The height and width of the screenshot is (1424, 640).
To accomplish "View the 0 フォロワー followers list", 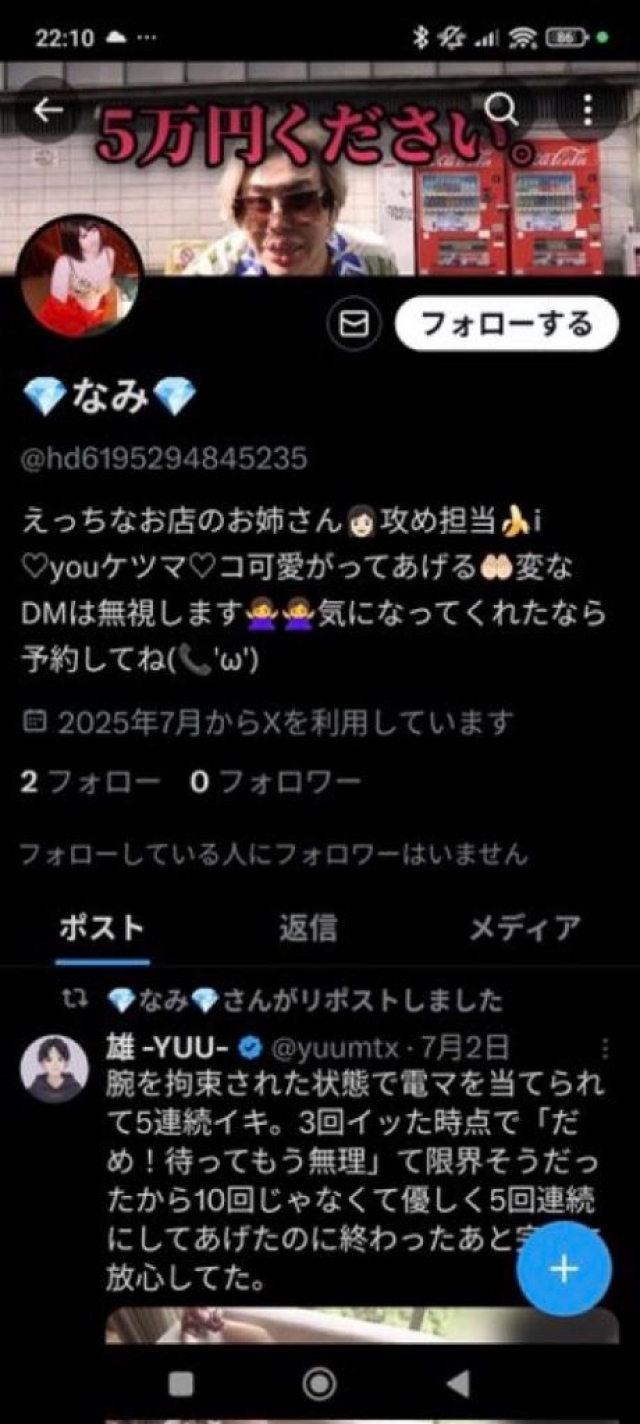I will pyautogui.click(x=275, y=782).
